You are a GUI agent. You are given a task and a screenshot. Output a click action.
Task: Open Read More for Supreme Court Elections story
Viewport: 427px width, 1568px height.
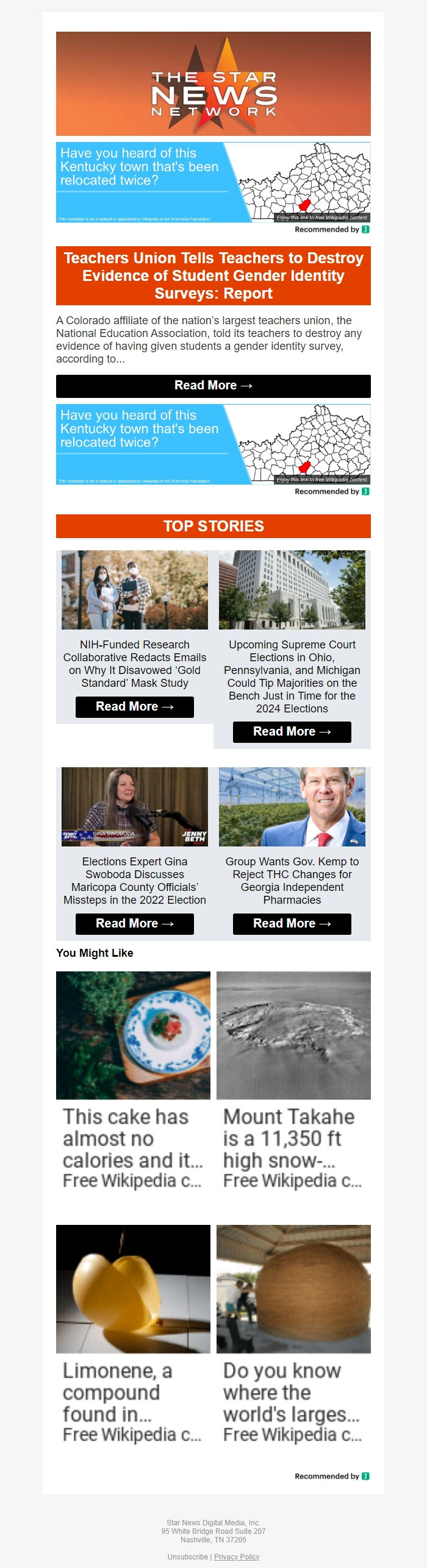pyautogui.click(x=292, y=732)
